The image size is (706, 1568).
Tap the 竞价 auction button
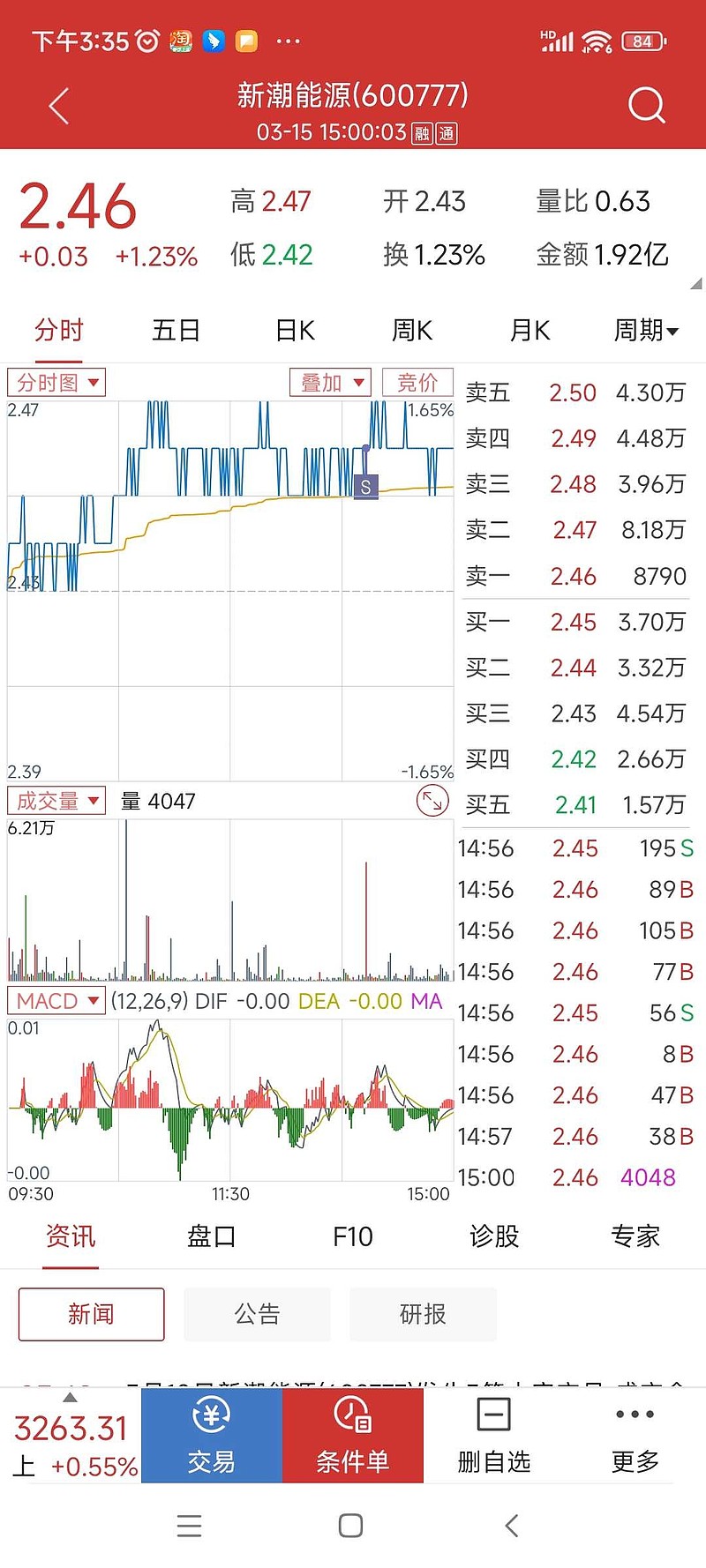tap(417, 383)
